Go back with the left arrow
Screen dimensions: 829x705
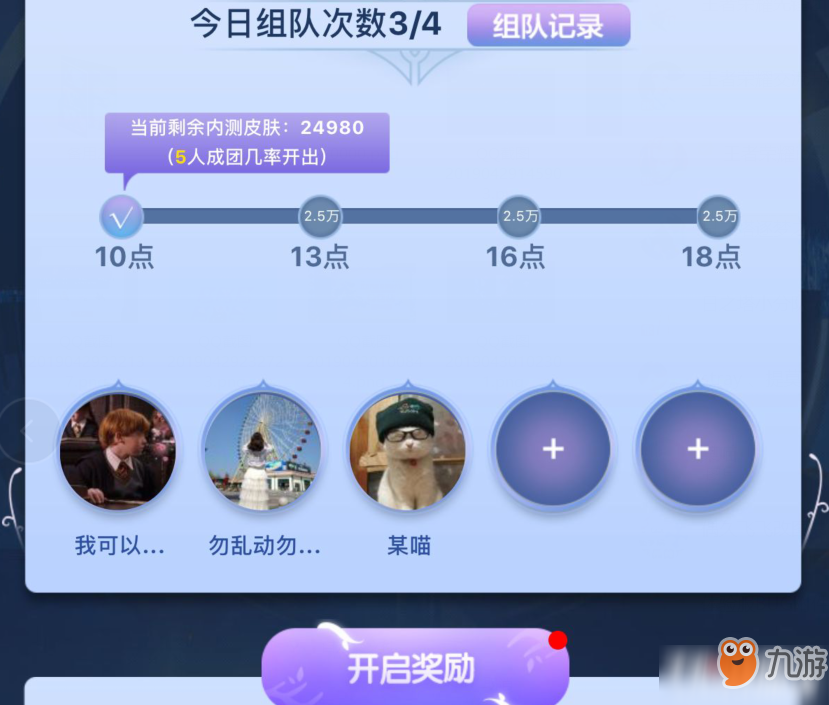(28, 431)
